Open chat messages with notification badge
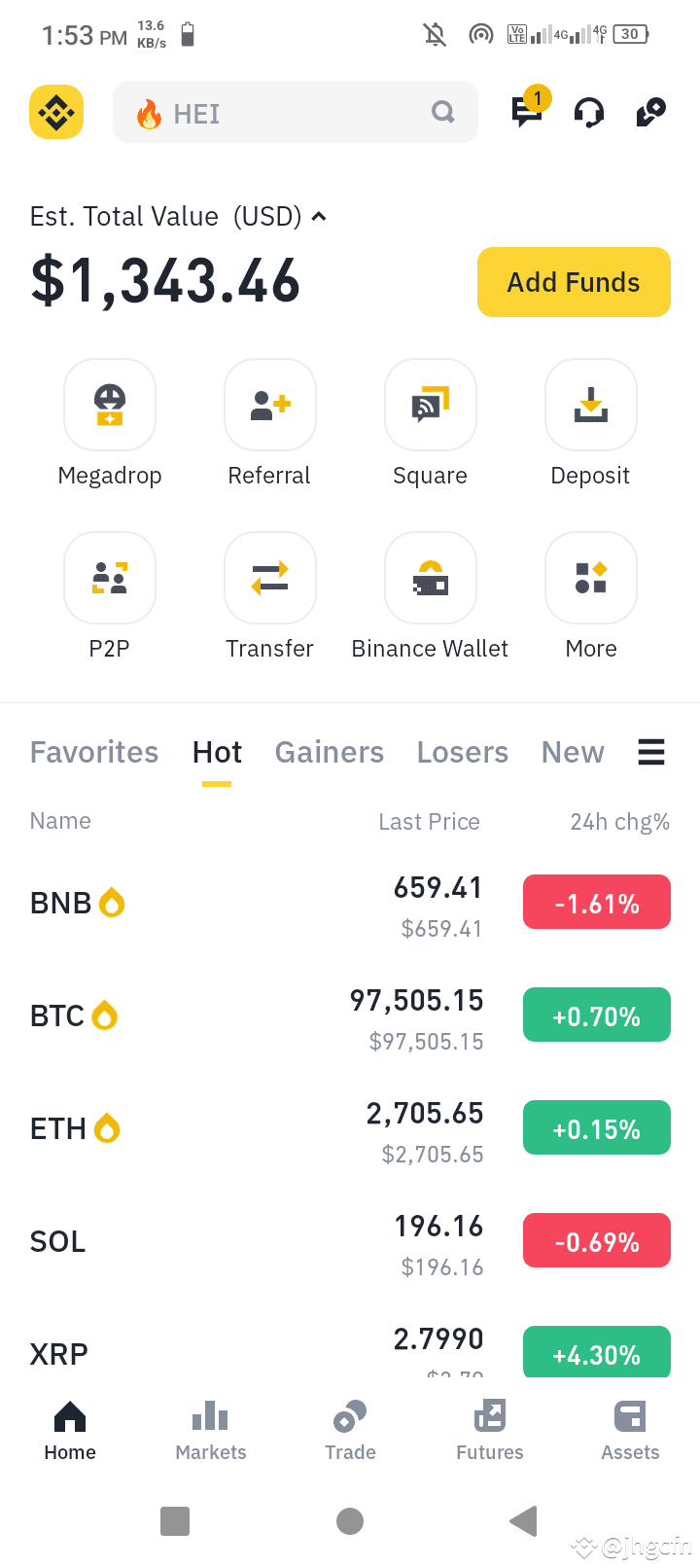 pos(526,112)
